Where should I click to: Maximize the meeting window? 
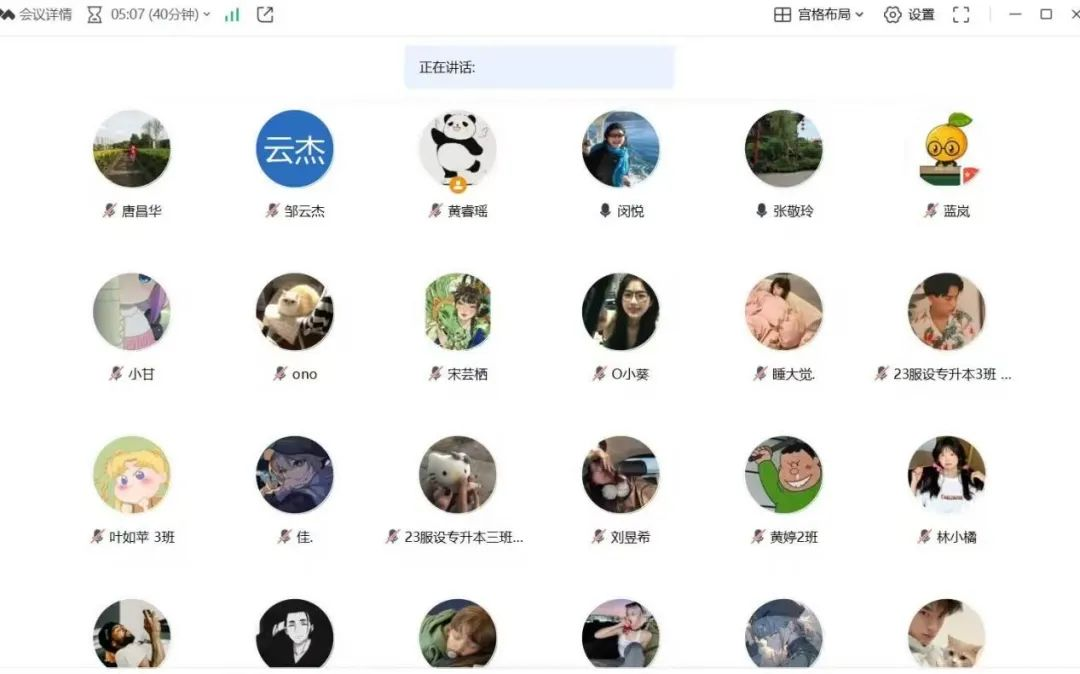(1046, 15)
